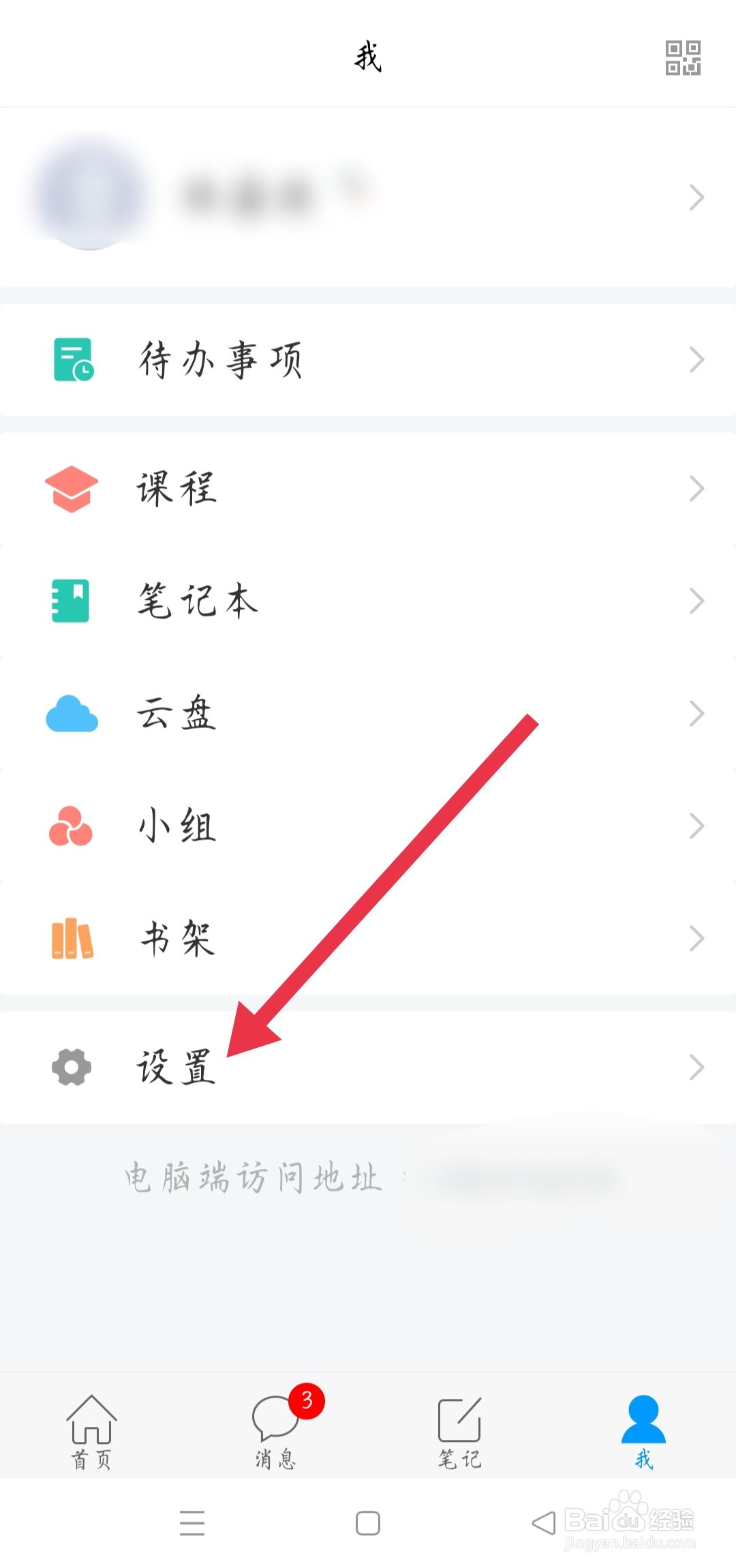This screenshot has height=1568, width=736.
Task: Select the 课程 course icon
Action: 70,488
